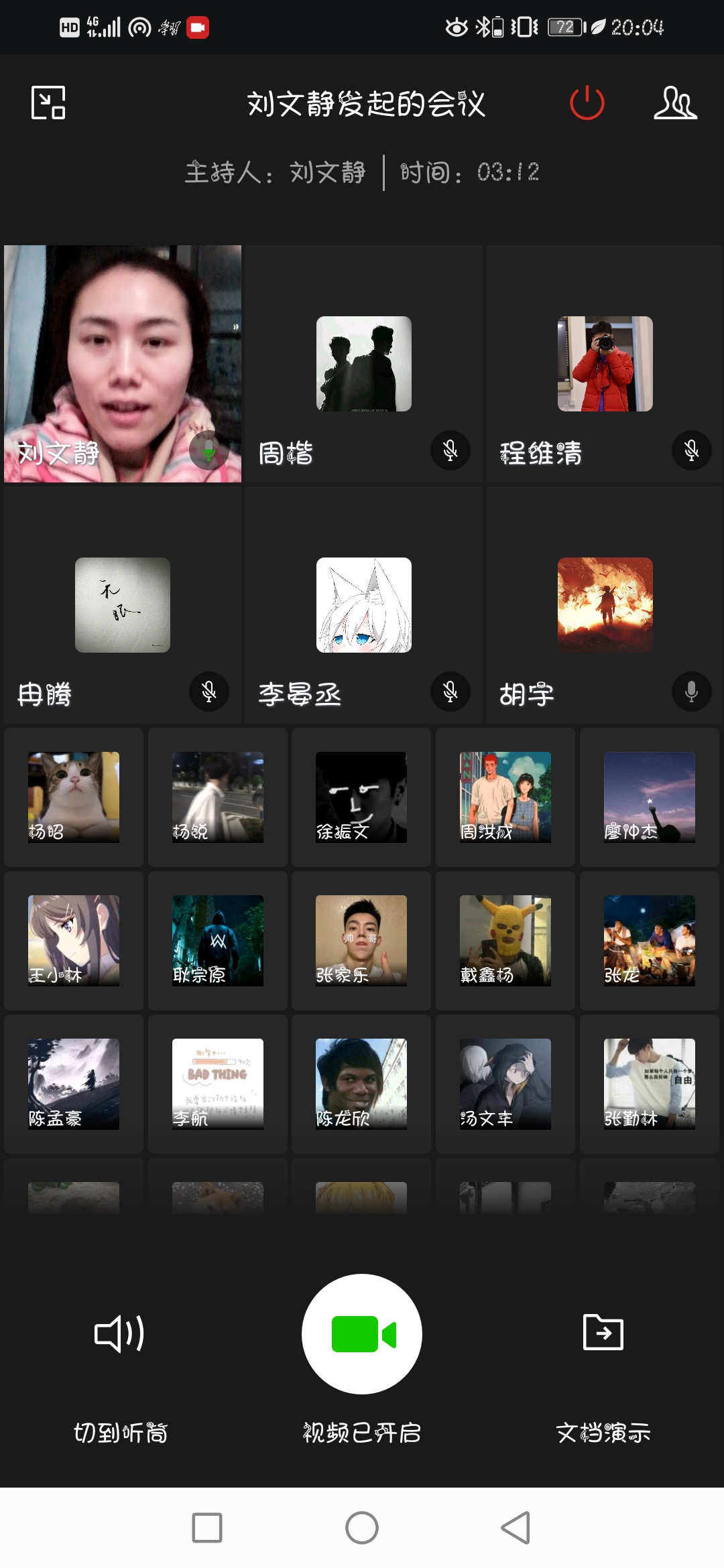Select participant 戴鑫扬
The height and width of the screenshot is (1568, 724).
(505, 940)
